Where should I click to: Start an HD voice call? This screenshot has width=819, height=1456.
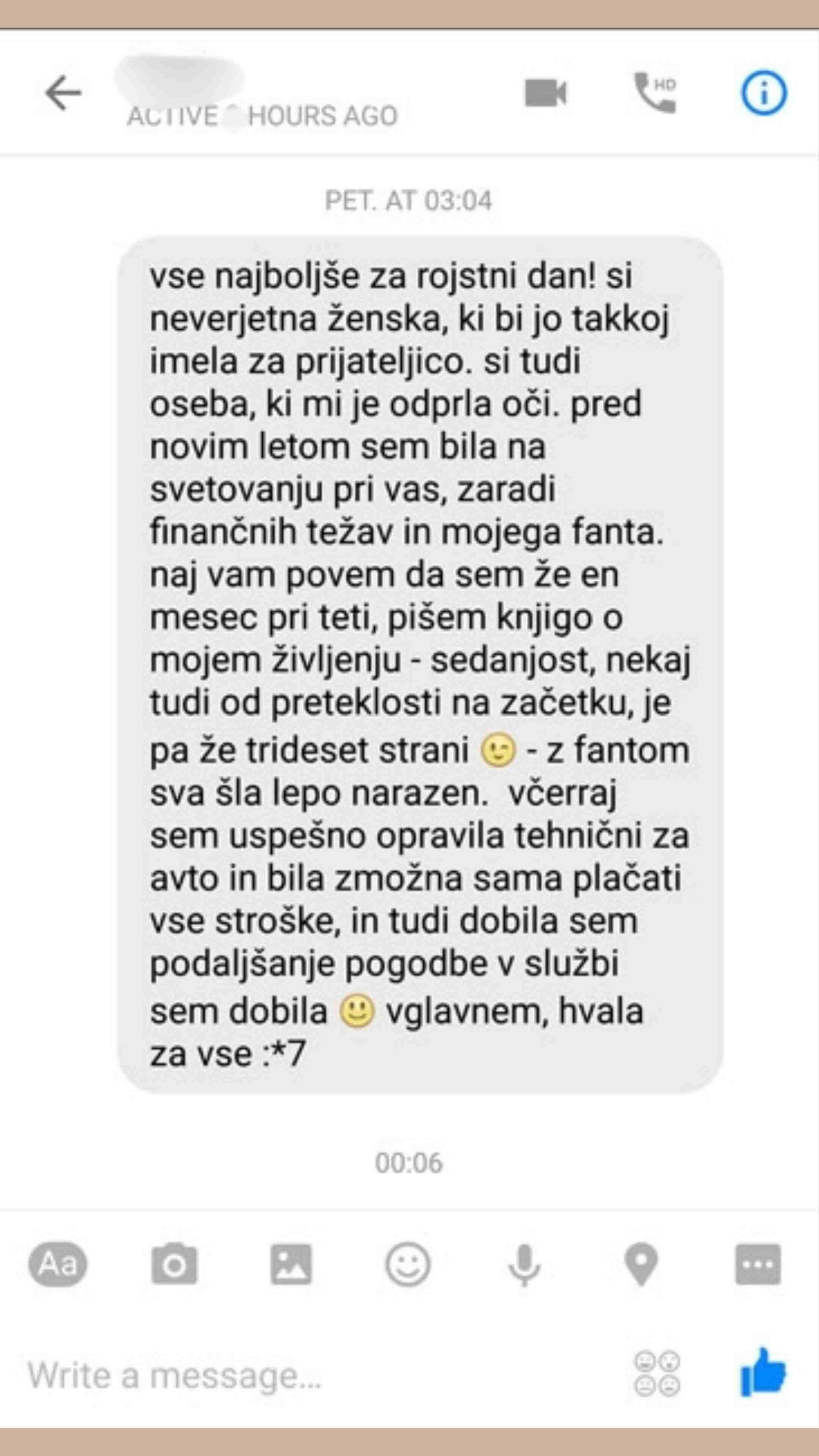point(655,93)
